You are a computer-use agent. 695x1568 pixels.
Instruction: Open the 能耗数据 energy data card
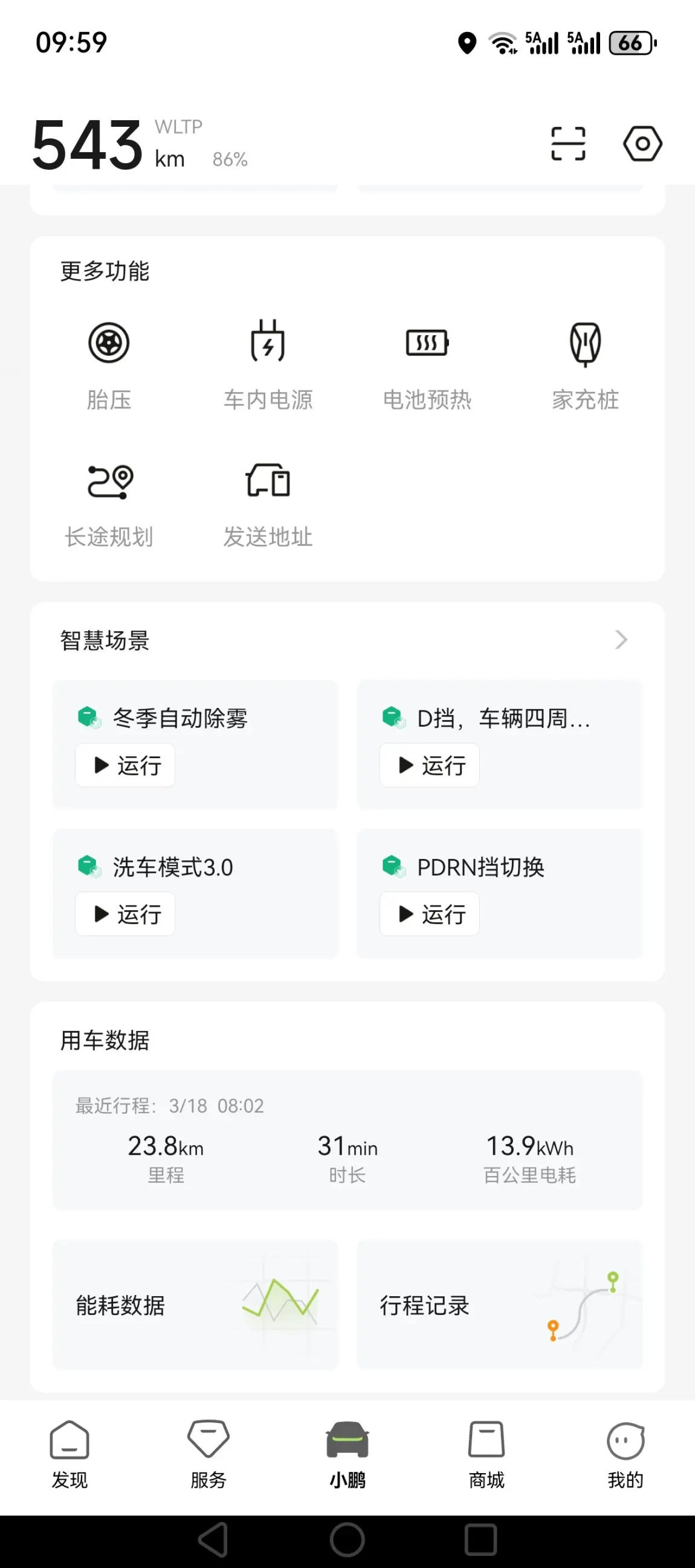(x=195, y=1305)
